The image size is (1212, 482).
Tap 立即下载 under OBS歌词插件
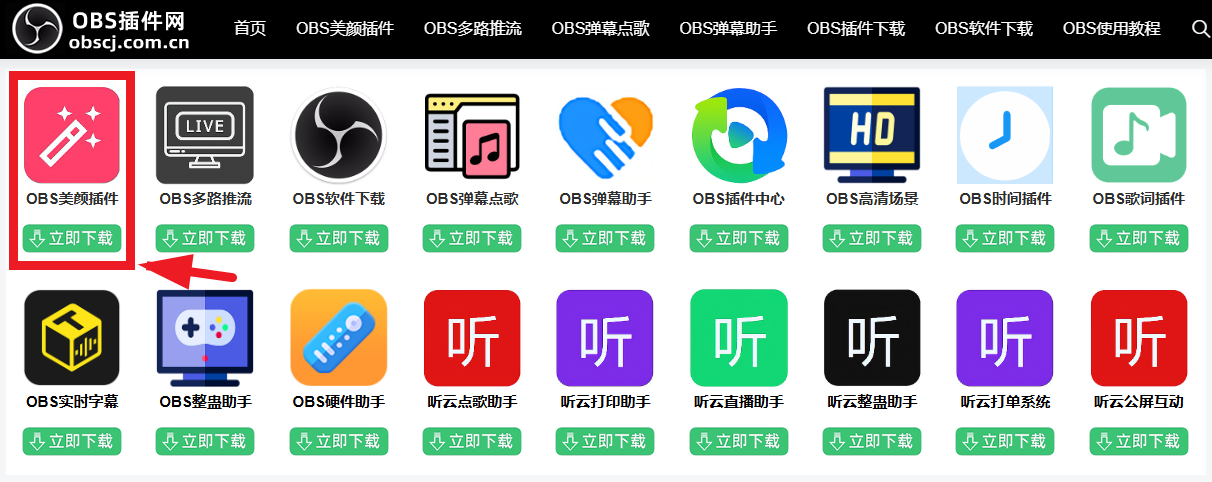(1139, 239)
